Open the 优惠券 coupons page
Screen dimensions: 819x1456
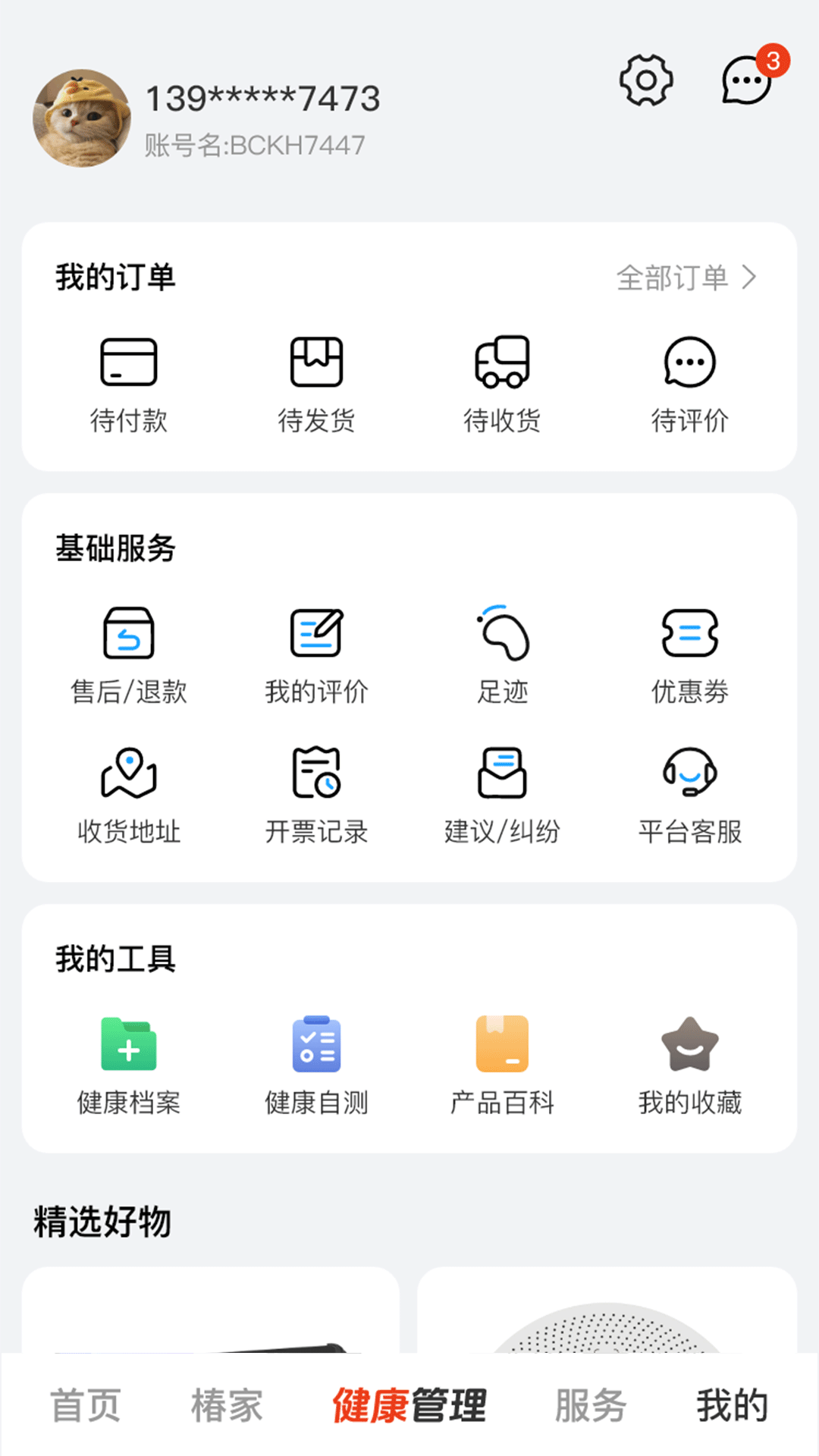click(x=689, y=652)
